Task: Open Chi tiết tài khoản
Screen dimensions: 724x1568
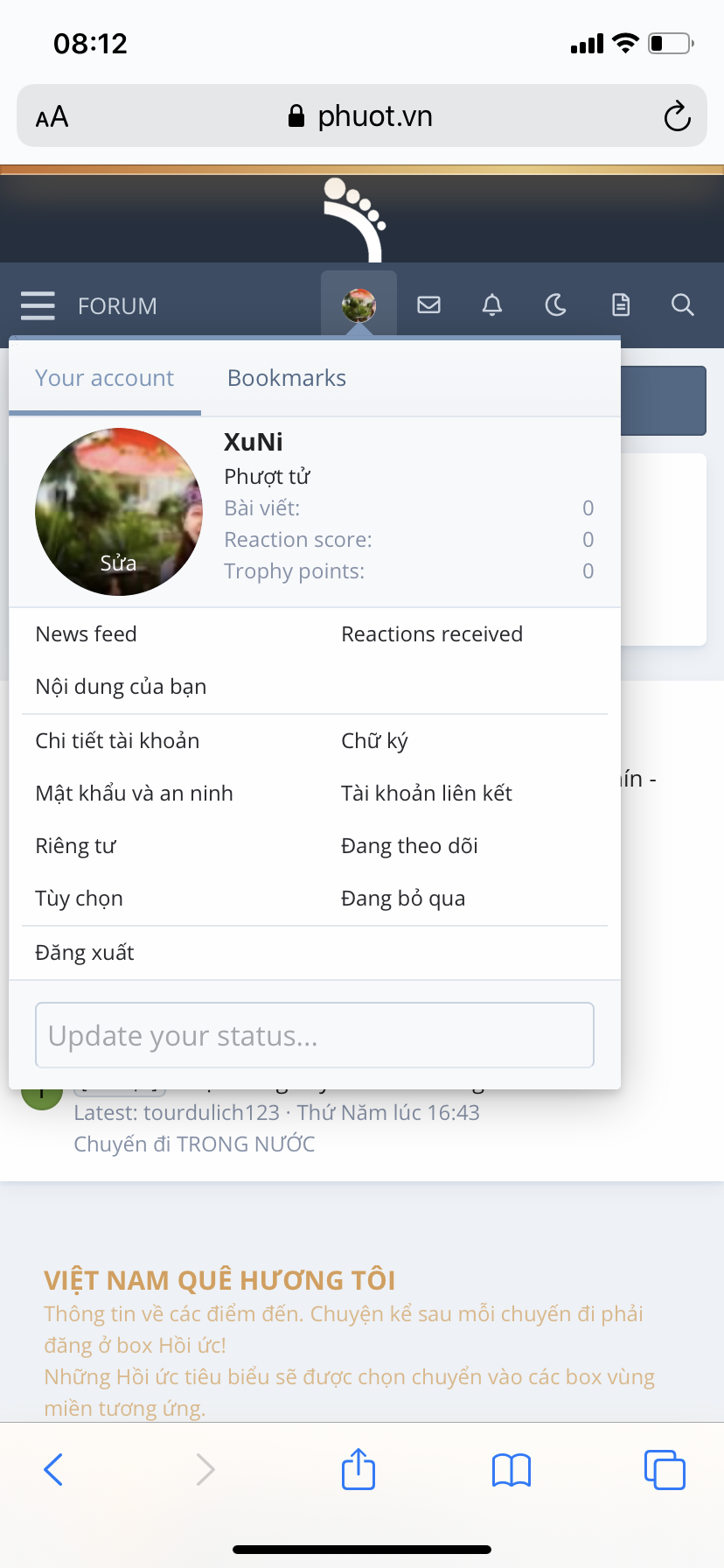Action: pyautogui.click(x=117, y=740)
